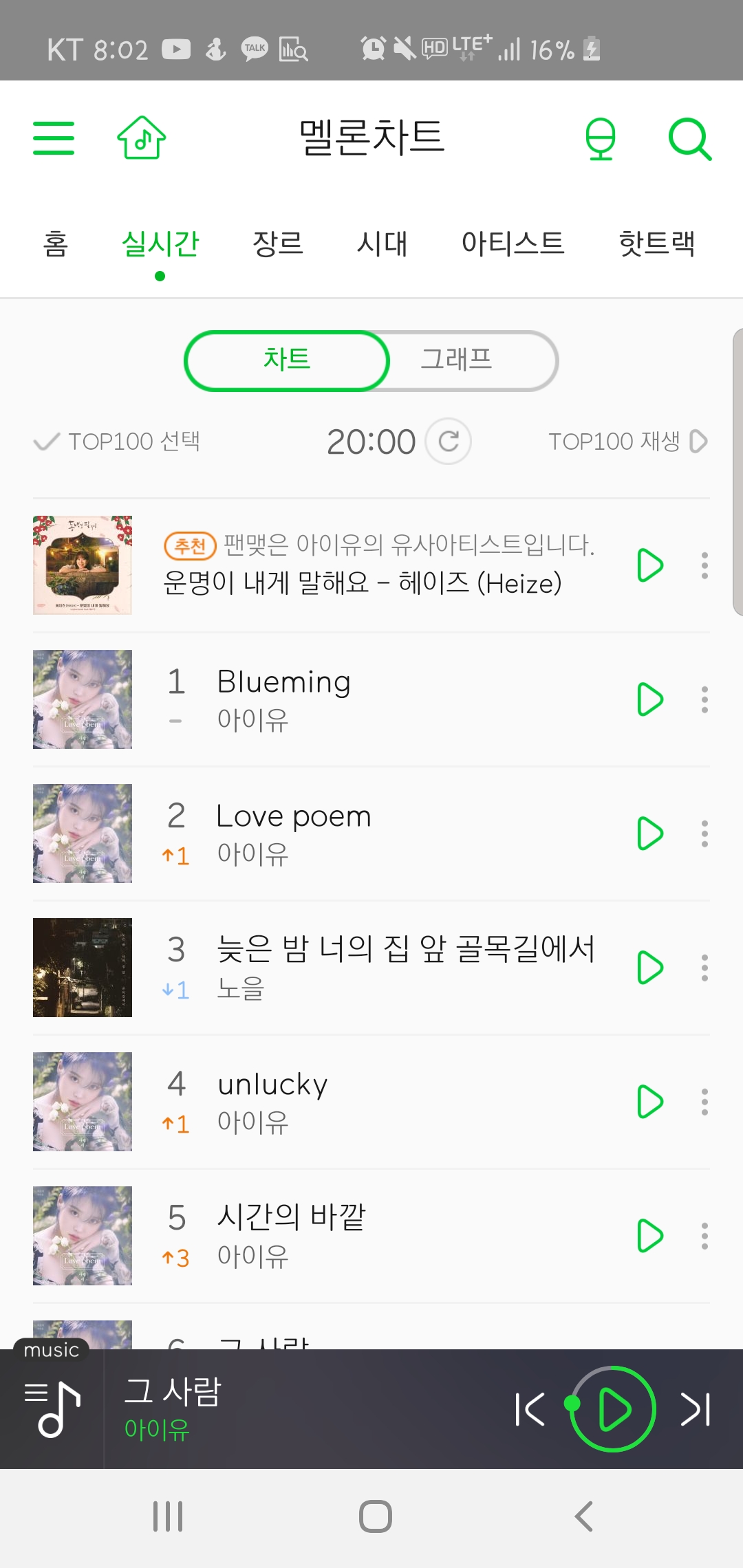Screen dimensions: 743x1568
Task: Open the voice search microphone
Action: (x=600, y=139)
